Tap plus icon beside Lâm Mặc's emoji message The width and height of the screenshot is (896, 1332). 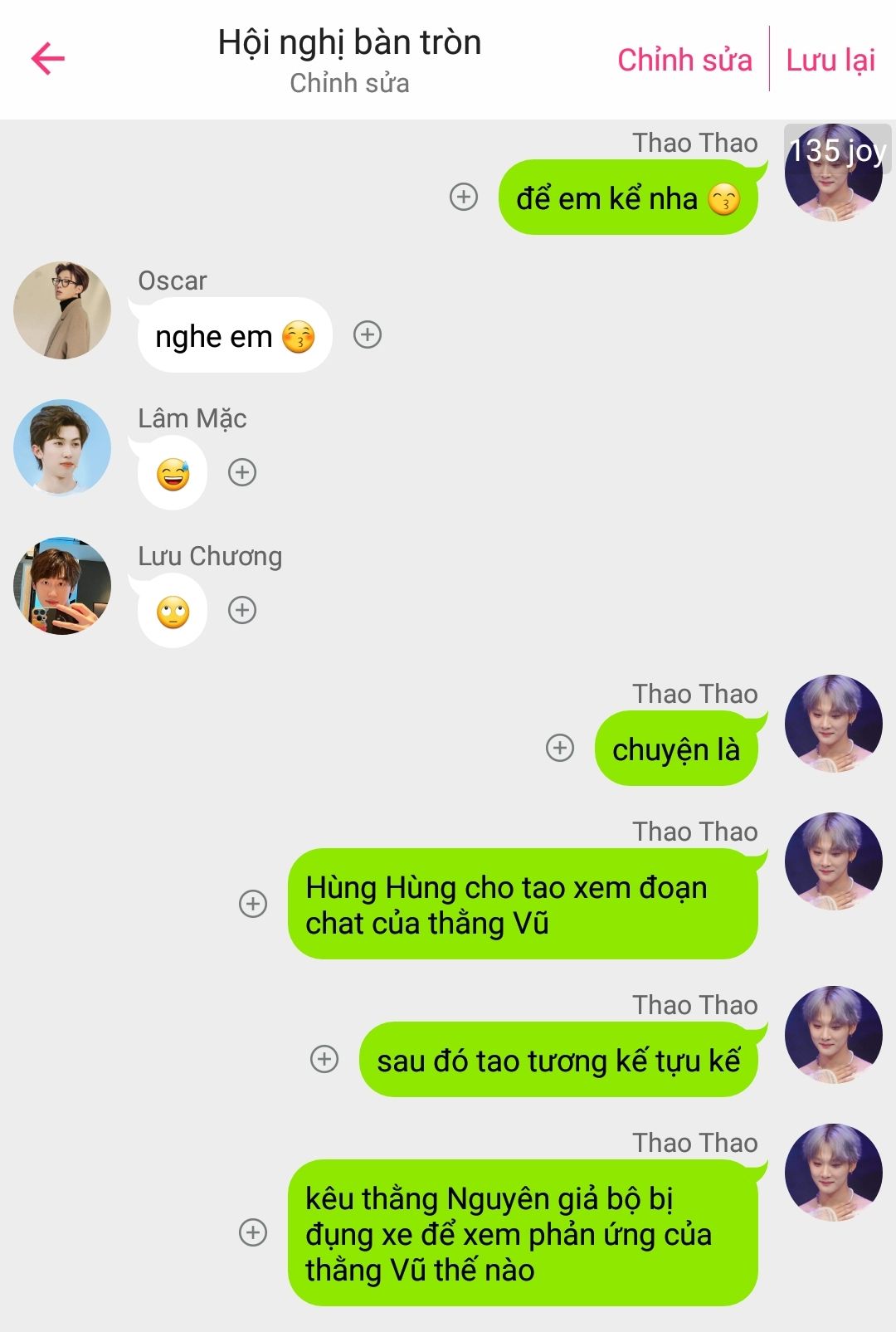pyautogui.click(x=242, y=472)
